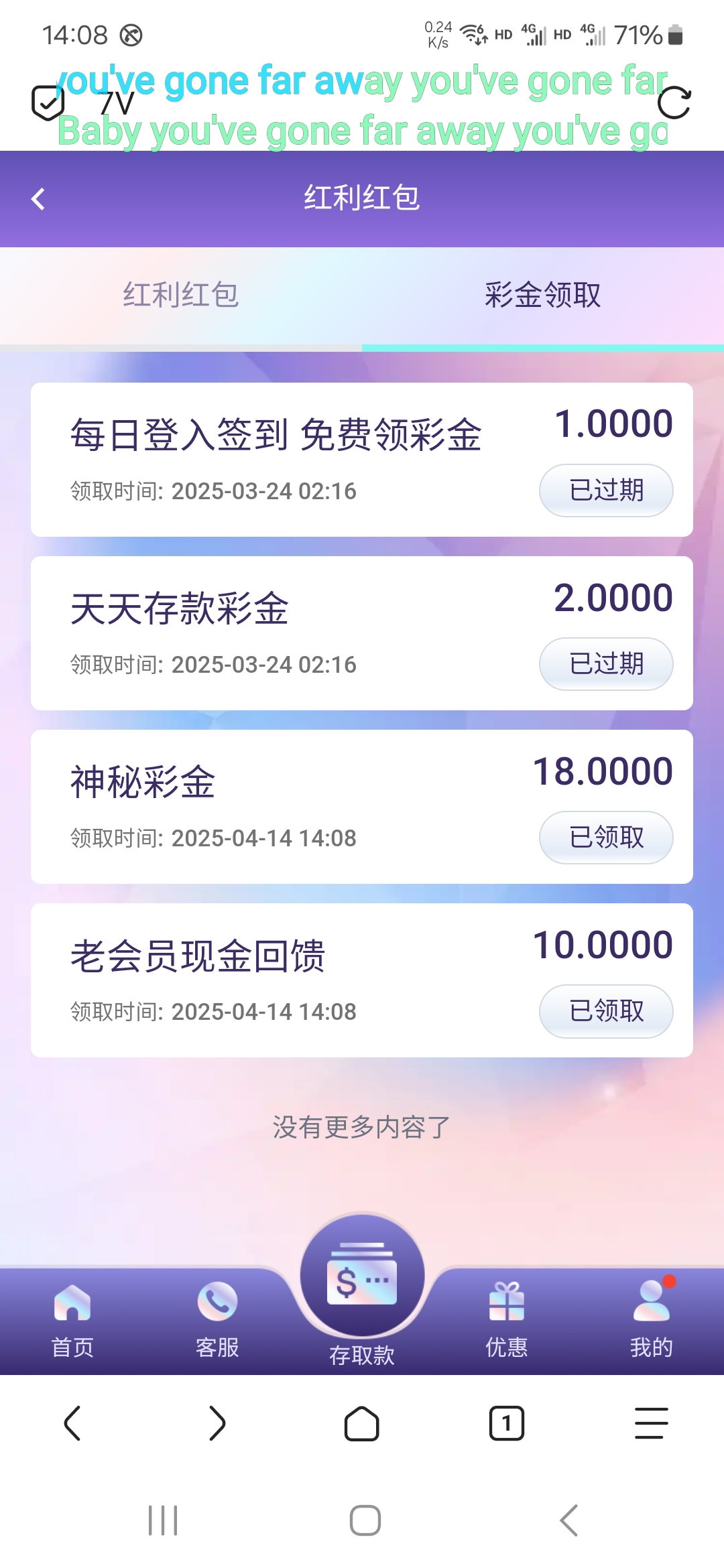Select the 彩金领取 tab
The width and height of the screenshot is (724, 1568).
pos(542,295)
